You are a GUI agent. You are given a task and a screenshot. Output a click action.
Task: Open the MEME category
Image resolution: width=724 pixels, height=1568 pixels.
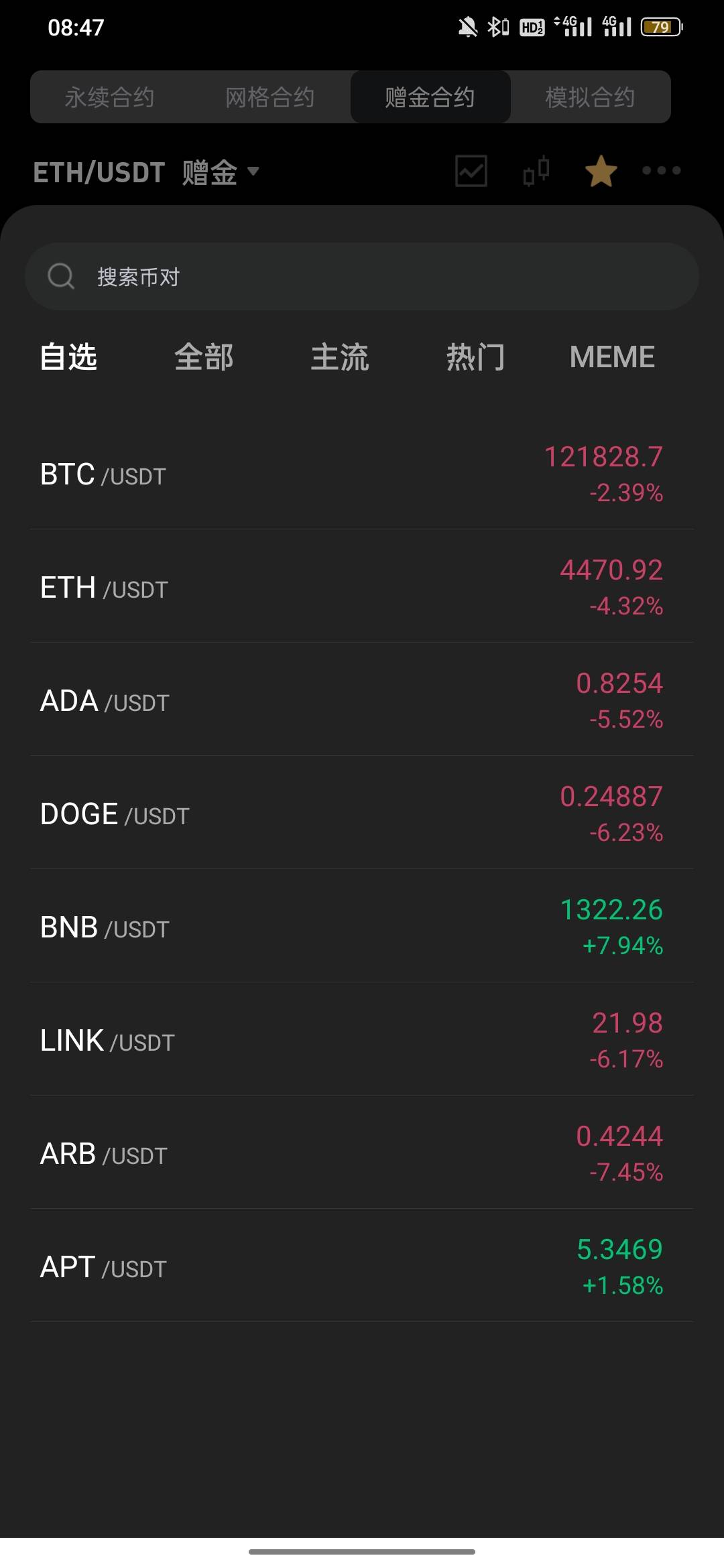click(612, 356)
